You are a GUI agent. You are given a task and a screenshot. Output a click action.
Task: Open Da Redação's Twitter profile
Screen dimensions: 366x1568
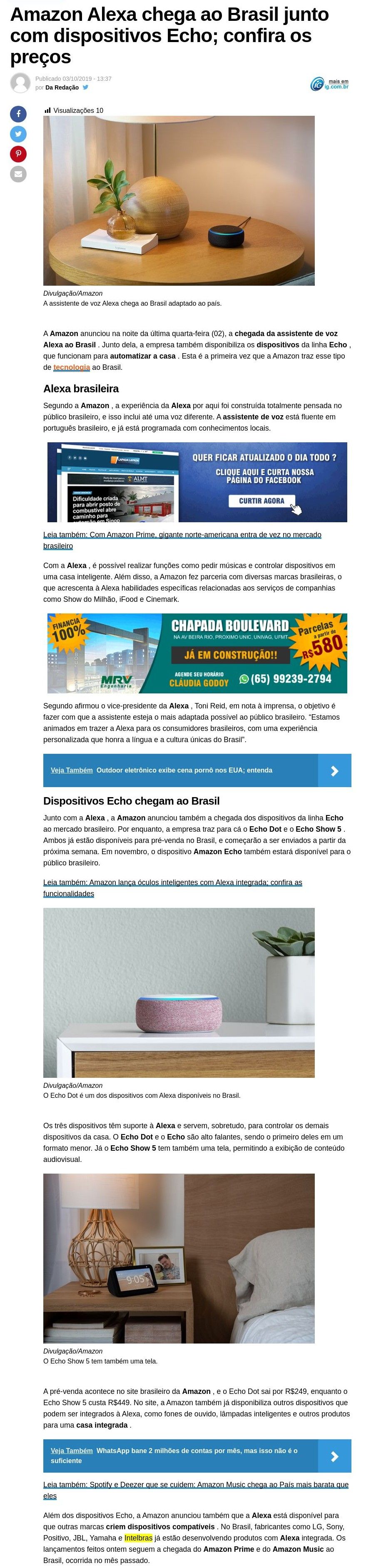(x=86, y=87)
